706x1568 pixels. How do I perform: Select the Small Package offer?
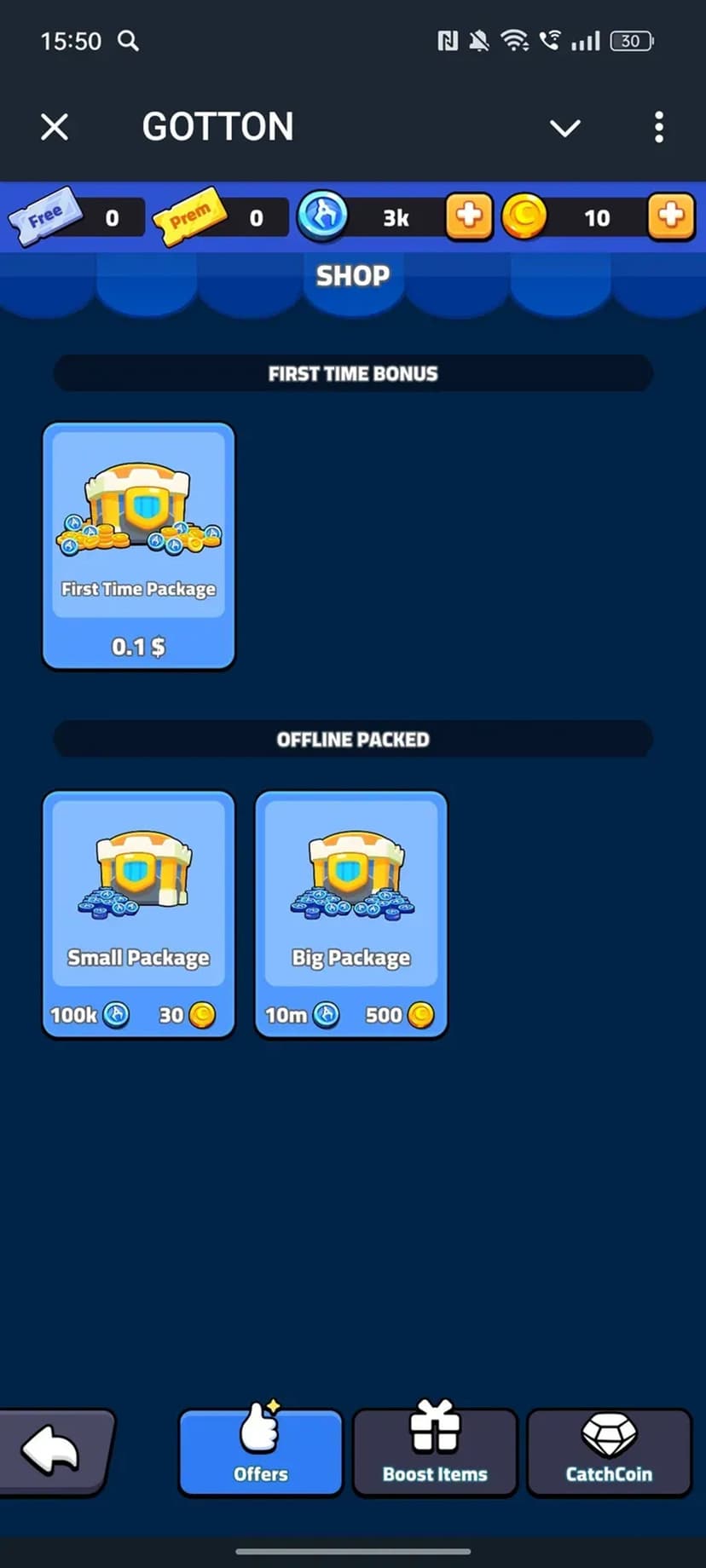(x=139, y=914)
